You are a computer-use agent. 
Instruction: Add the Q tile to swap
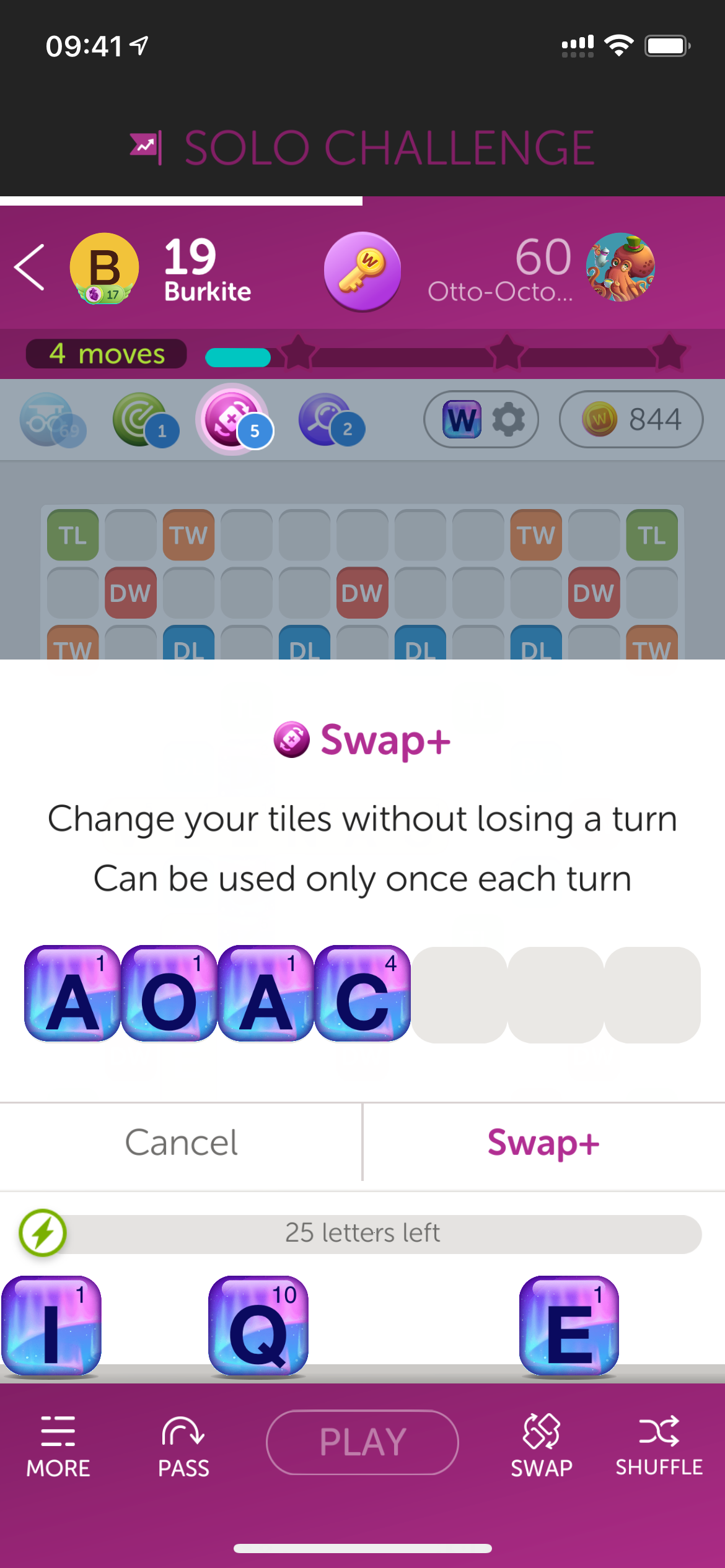tap(258, 1325)
